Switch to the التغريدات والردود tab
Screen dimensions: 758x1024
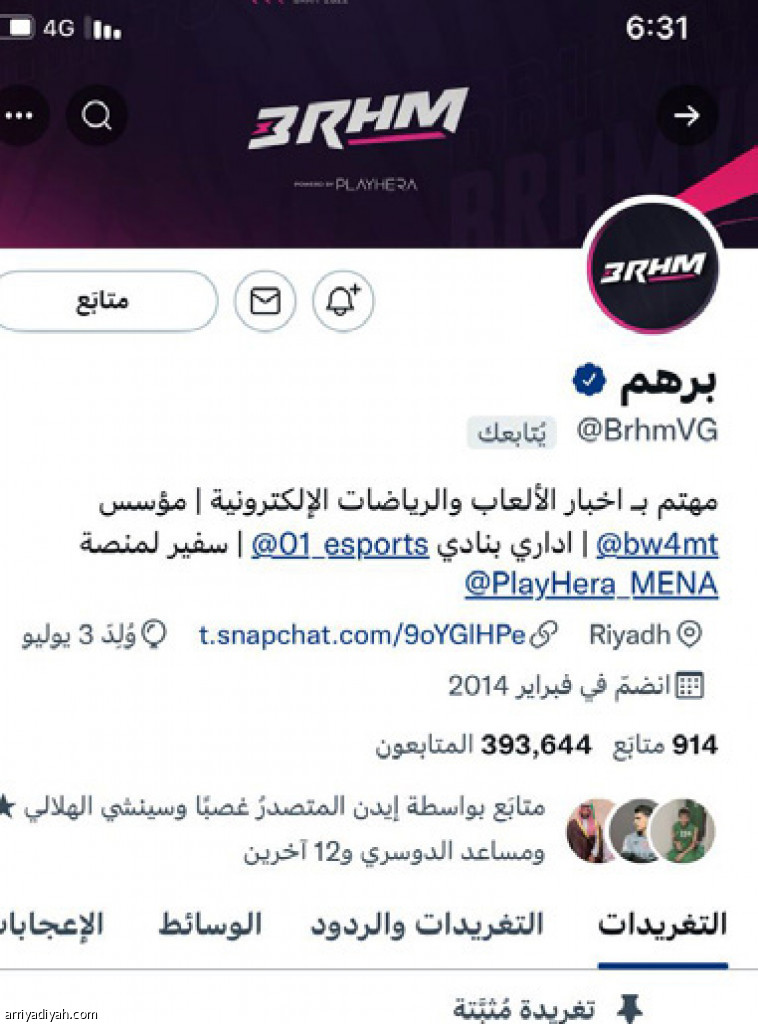click(427, 925)
